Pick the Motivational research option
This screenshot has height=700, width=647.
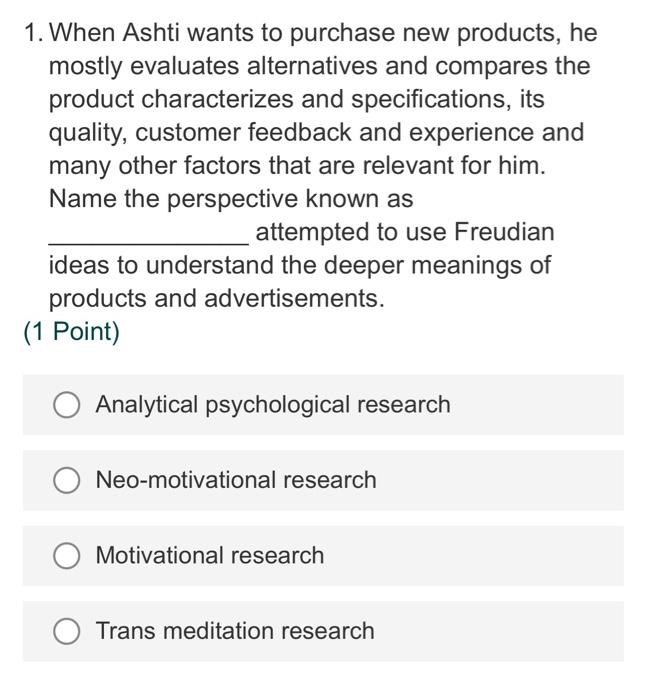pyautogui.click(x=67, y=556)
